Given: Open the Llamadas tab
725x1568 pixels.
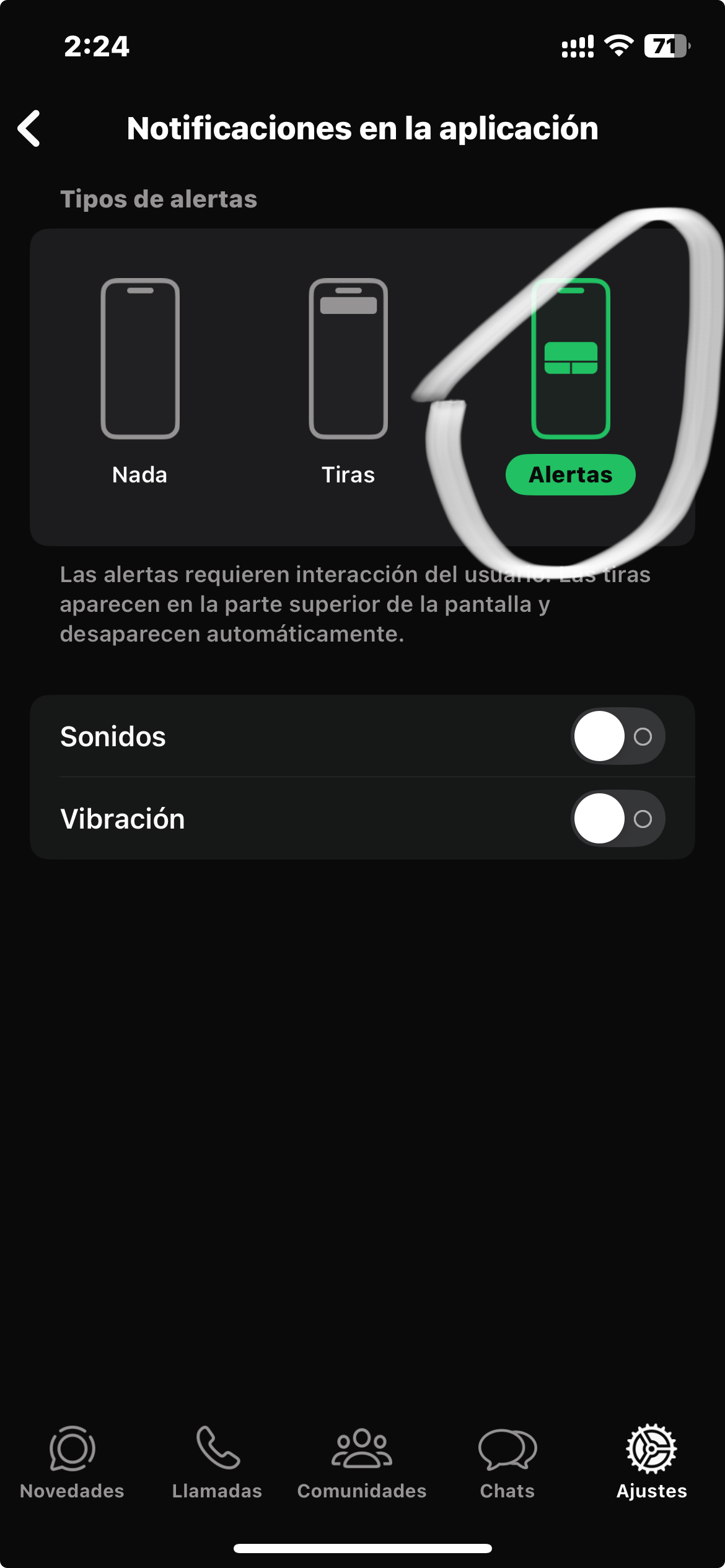Looking at the screenshot, I should (217, 1463).
